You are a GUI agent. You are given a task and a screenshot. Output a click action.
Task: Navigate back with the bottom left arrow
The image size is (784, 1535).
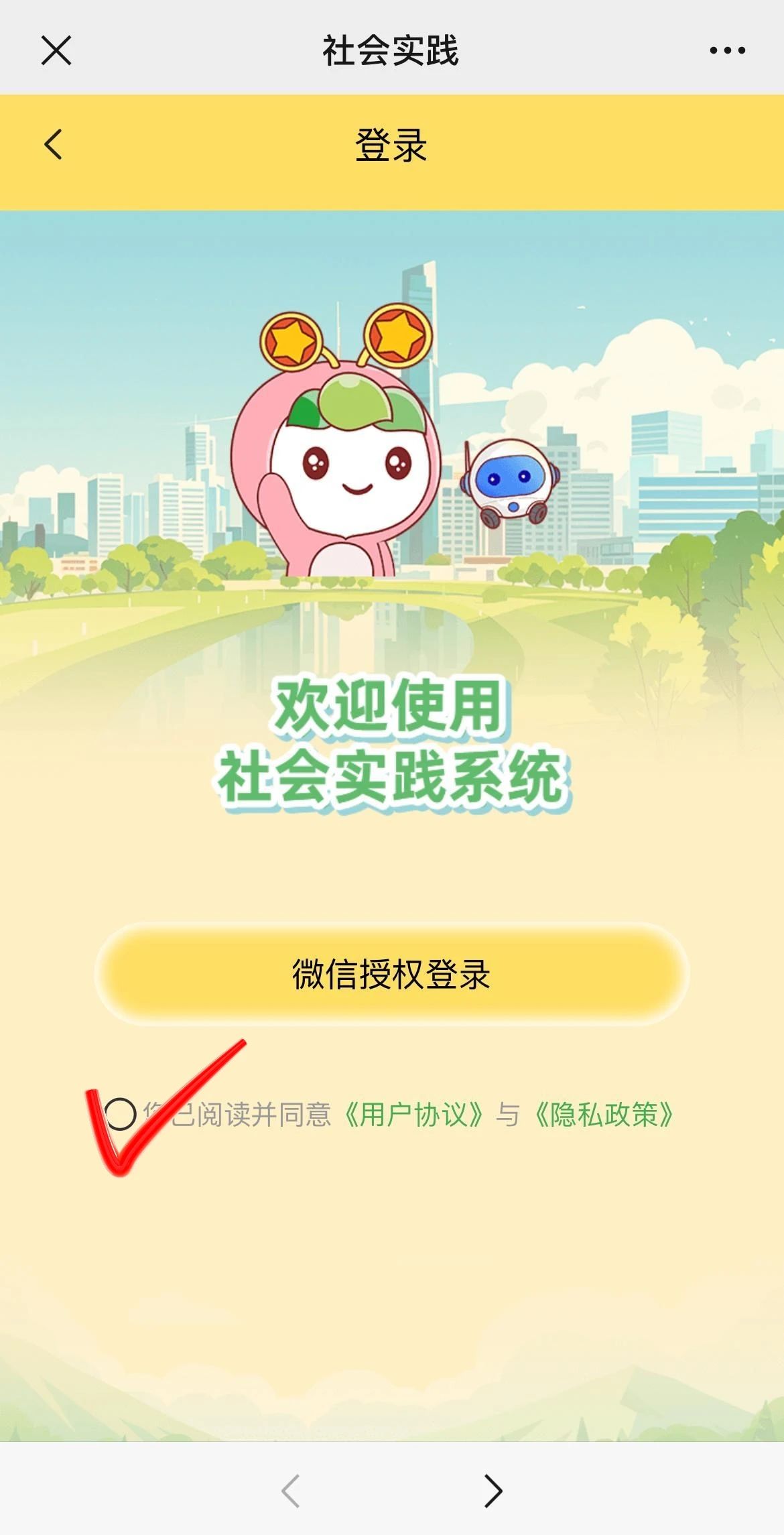point(291,1491)
